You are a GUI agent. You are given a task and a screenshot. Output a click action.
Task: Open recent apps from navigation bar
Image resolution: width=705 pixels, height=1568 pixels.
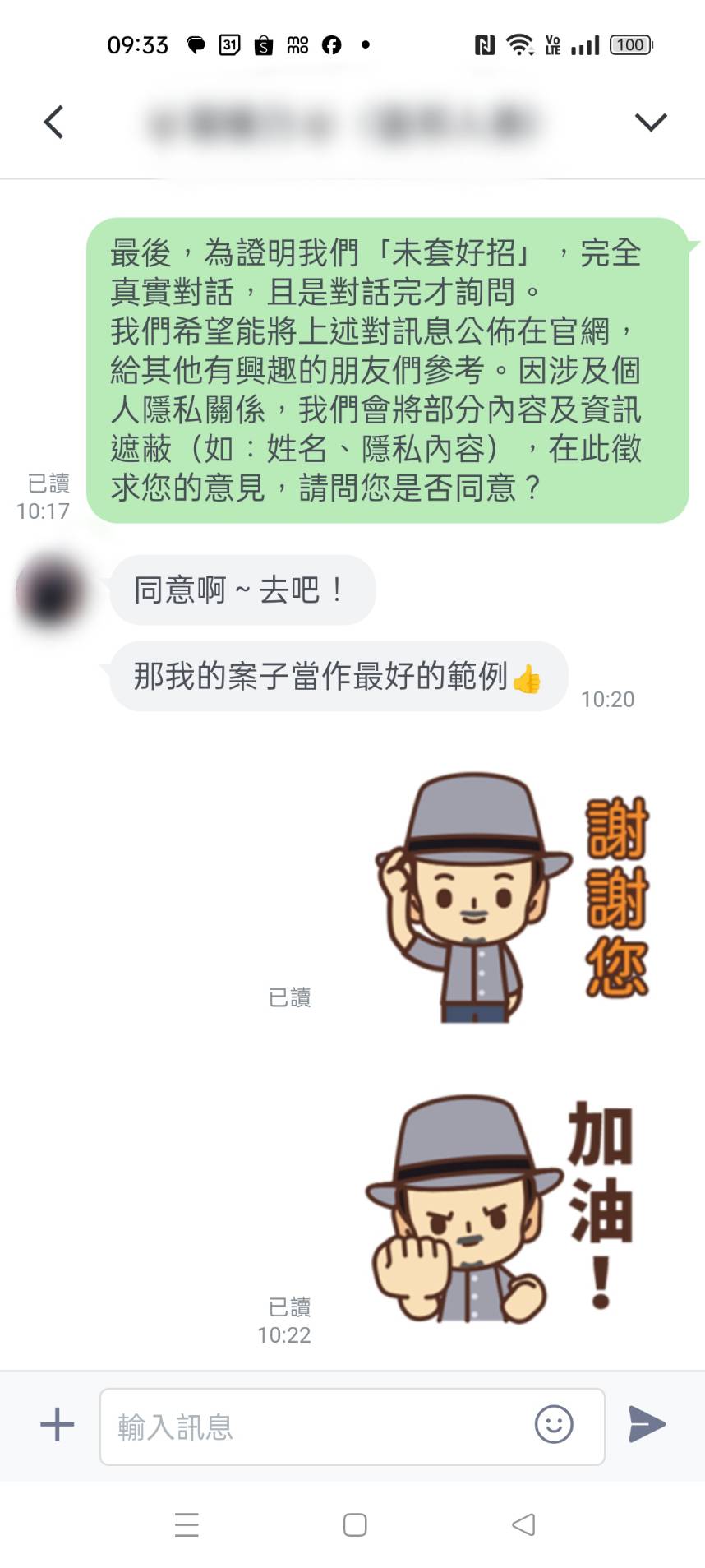(187, 1524)
